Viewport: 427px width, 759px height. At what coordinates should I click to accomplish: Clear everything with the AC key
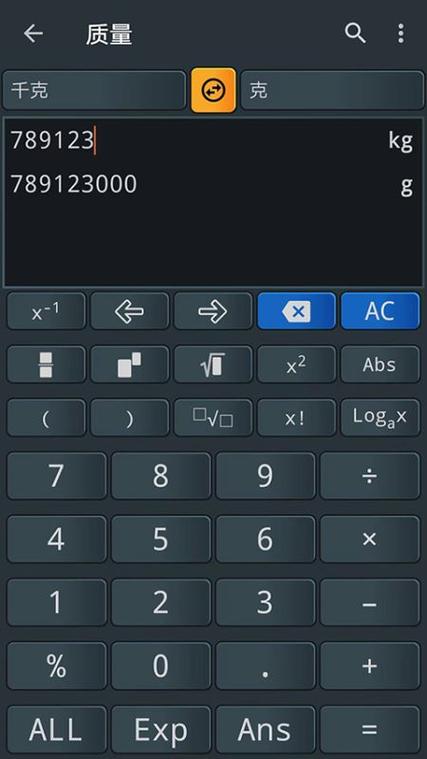tap(380, 311)
